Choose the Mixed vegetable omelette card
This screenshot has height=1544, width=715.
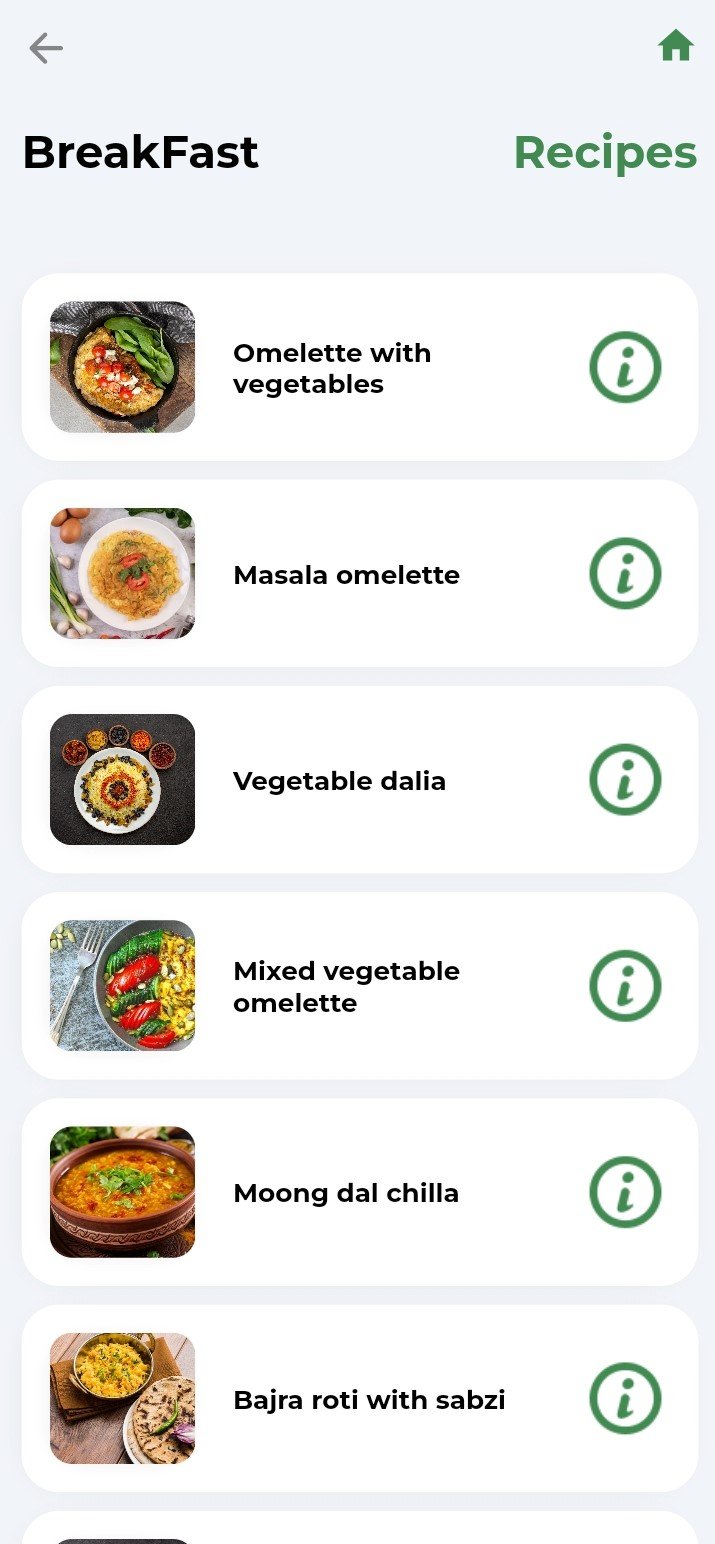point(346,986)
